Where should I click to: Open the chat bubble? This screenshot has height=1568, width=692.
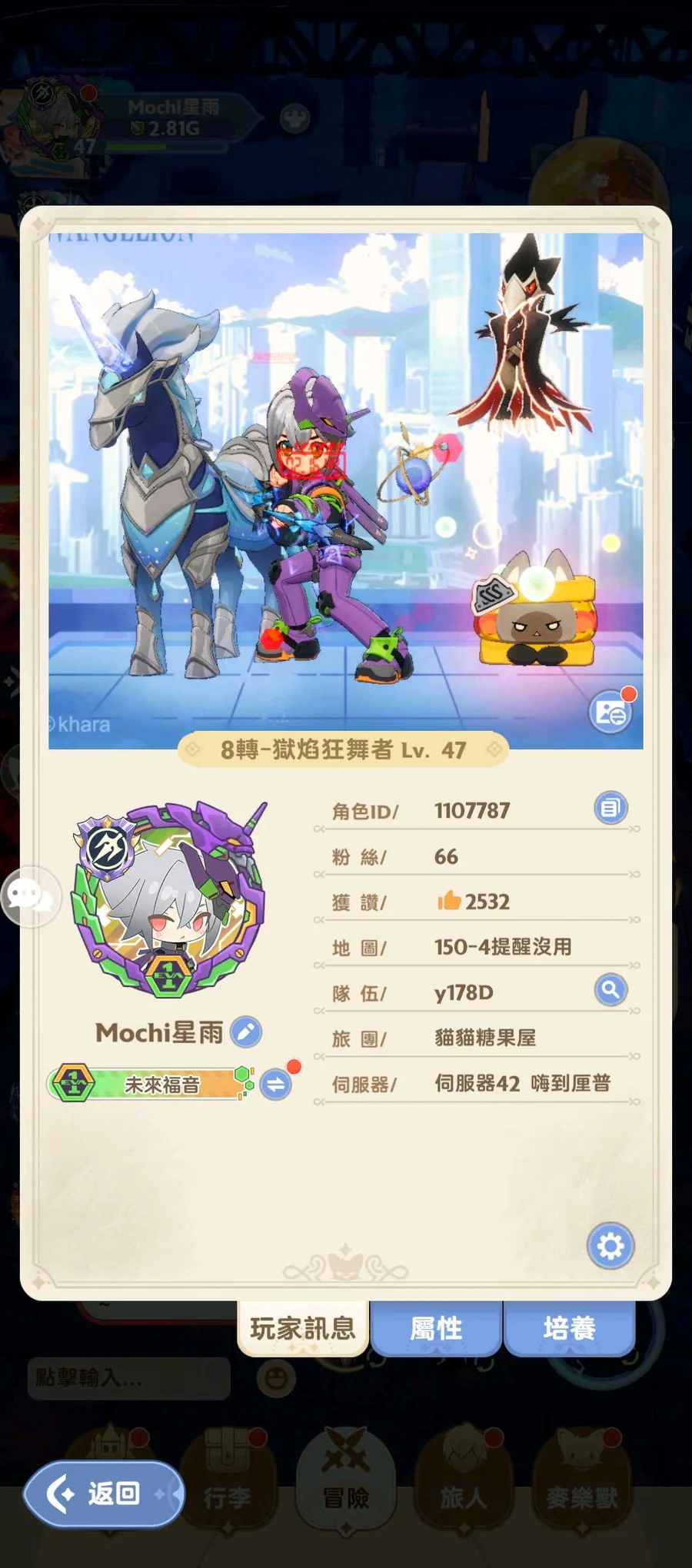(29, 896)
